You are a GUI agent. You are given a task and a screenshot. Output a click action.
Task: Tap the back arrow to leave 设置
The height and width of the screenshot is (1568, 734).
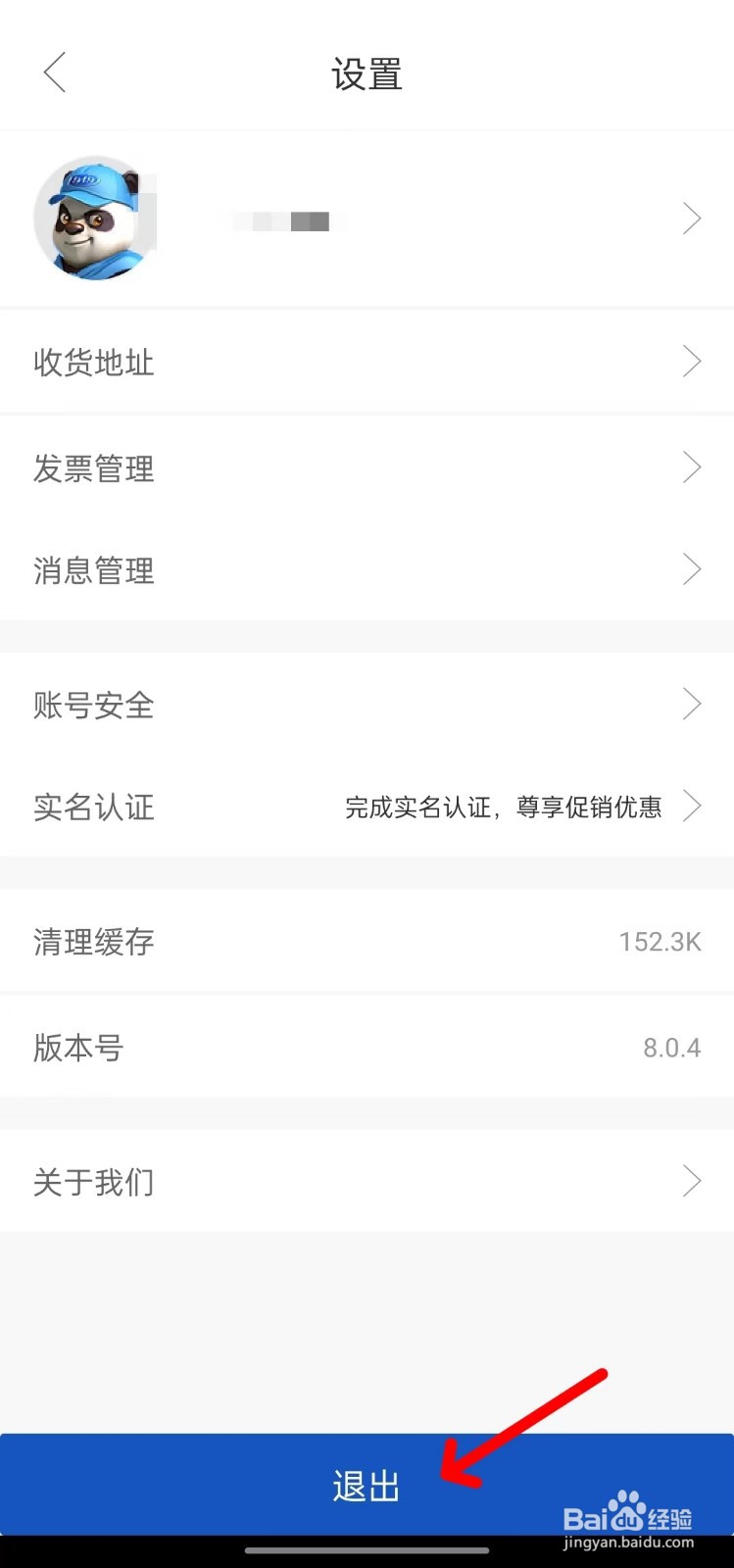click(x=54, y=73)
